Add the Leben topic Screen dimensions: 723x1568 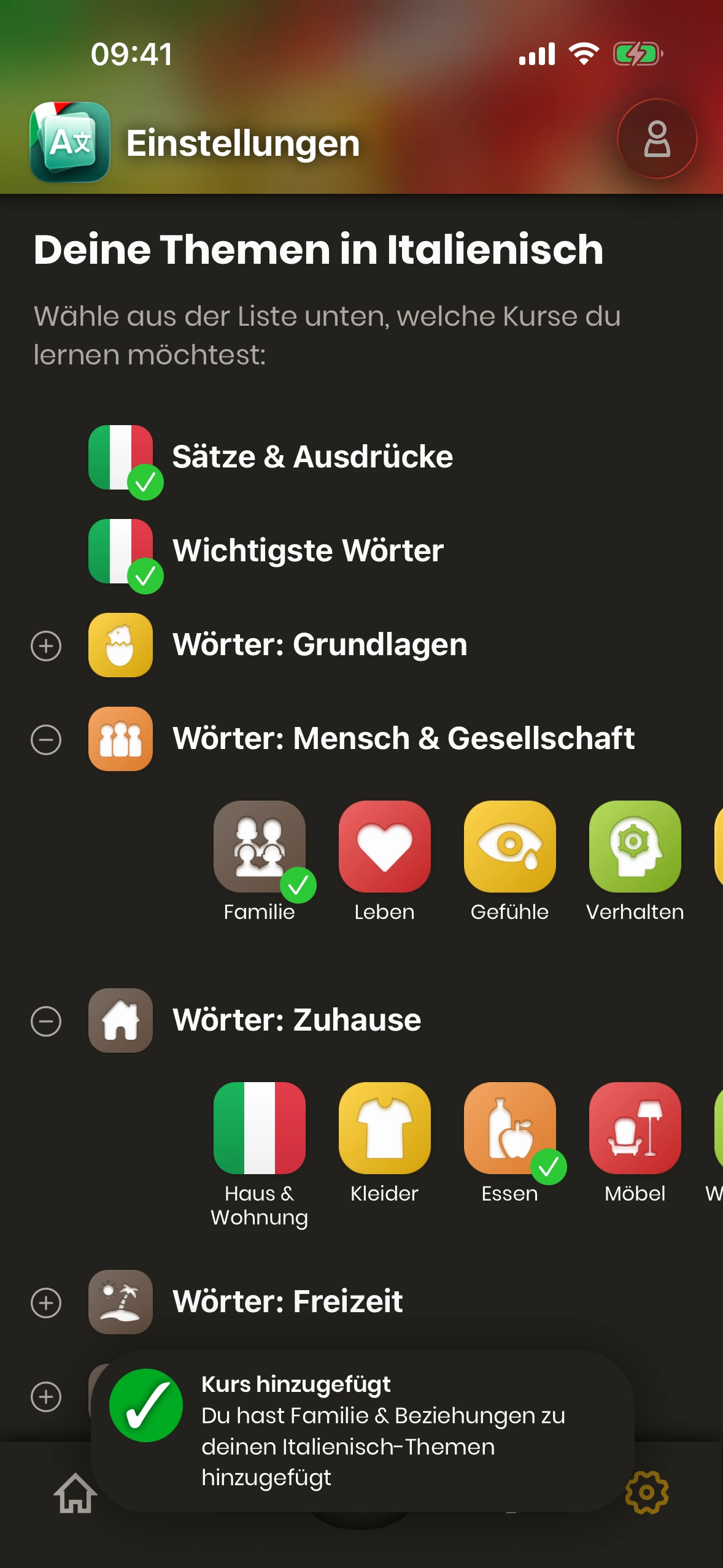[384, 847]
